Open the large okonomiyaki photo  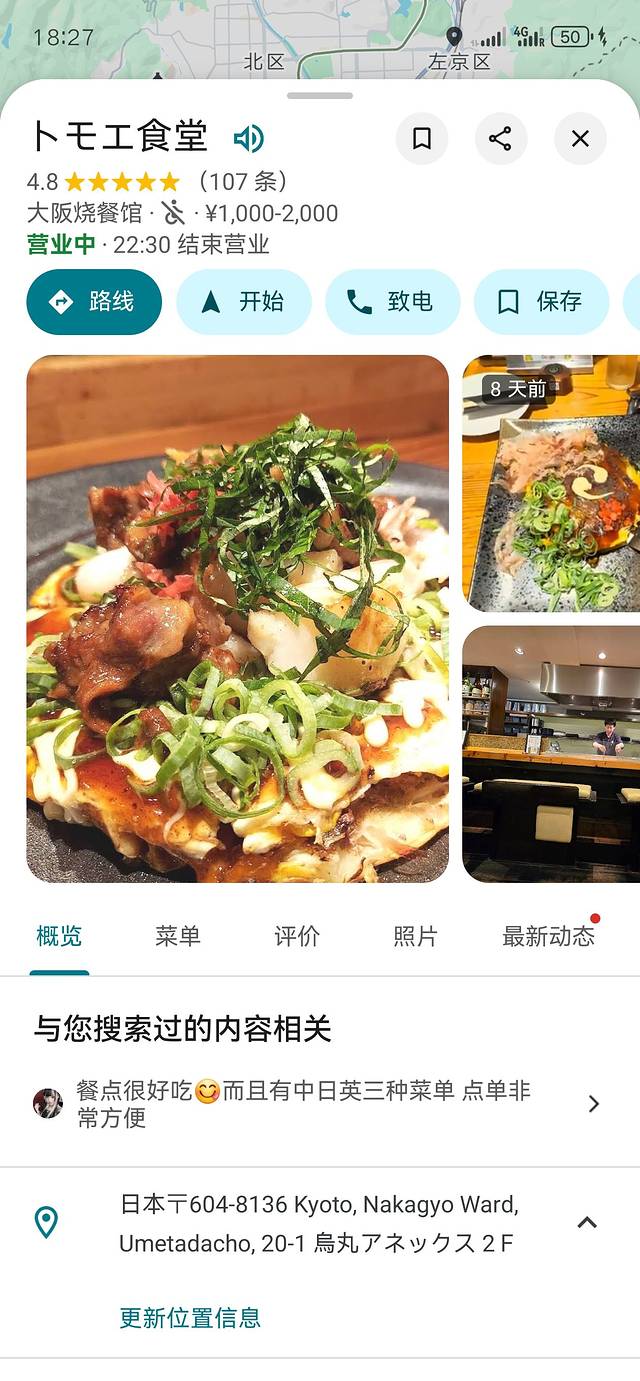[237, 618]
